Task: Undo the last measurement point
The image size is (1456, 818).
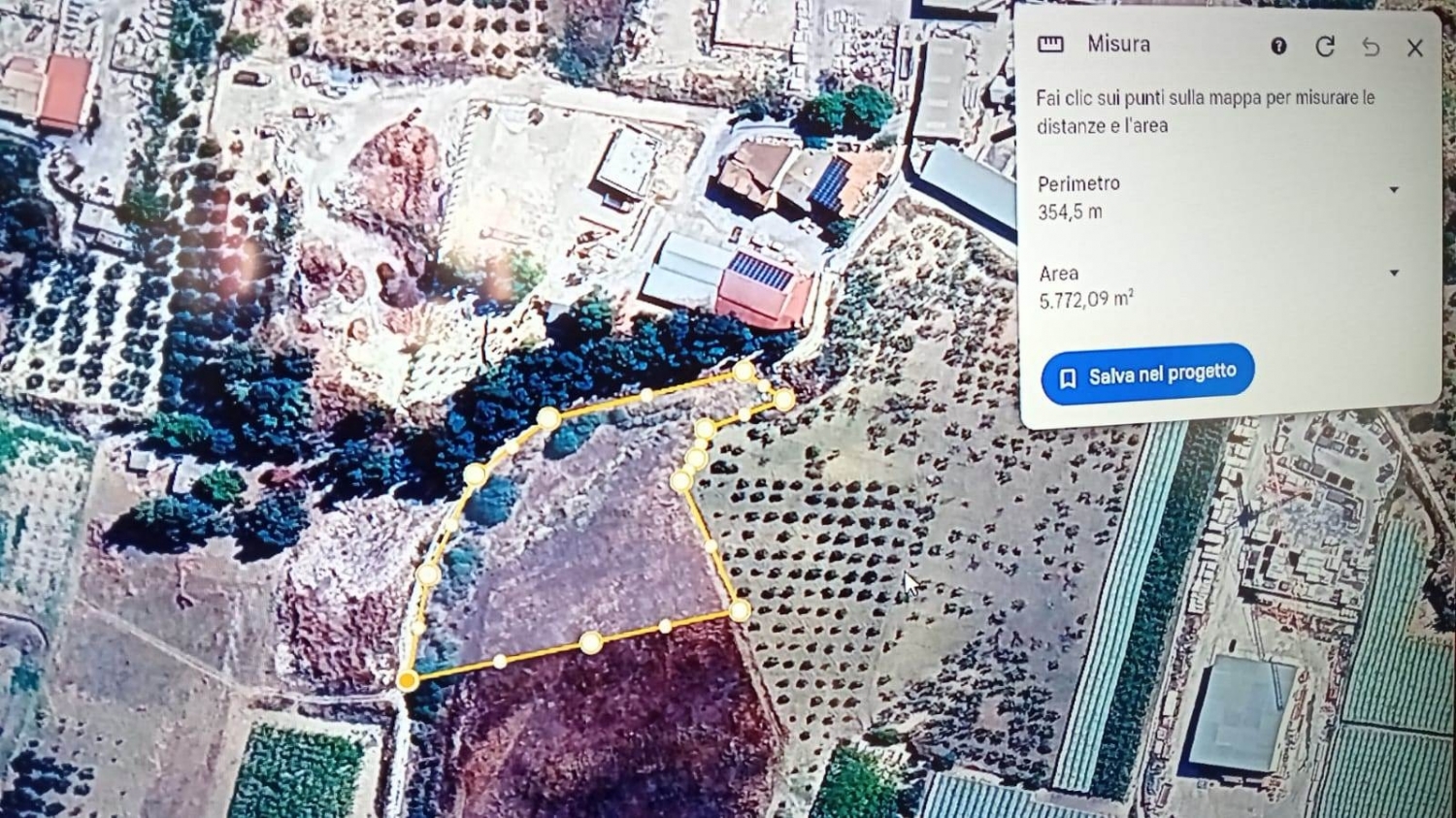Action: (x=1370, y=47)
